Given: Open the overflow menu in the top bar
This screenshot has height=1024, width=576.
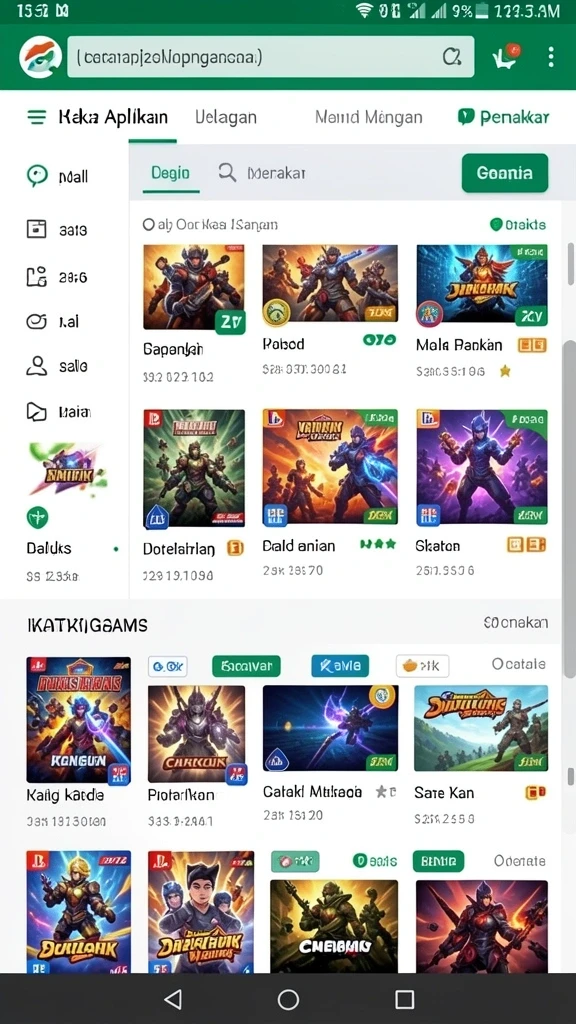Looking at the screenshot, I should point(551,57).
